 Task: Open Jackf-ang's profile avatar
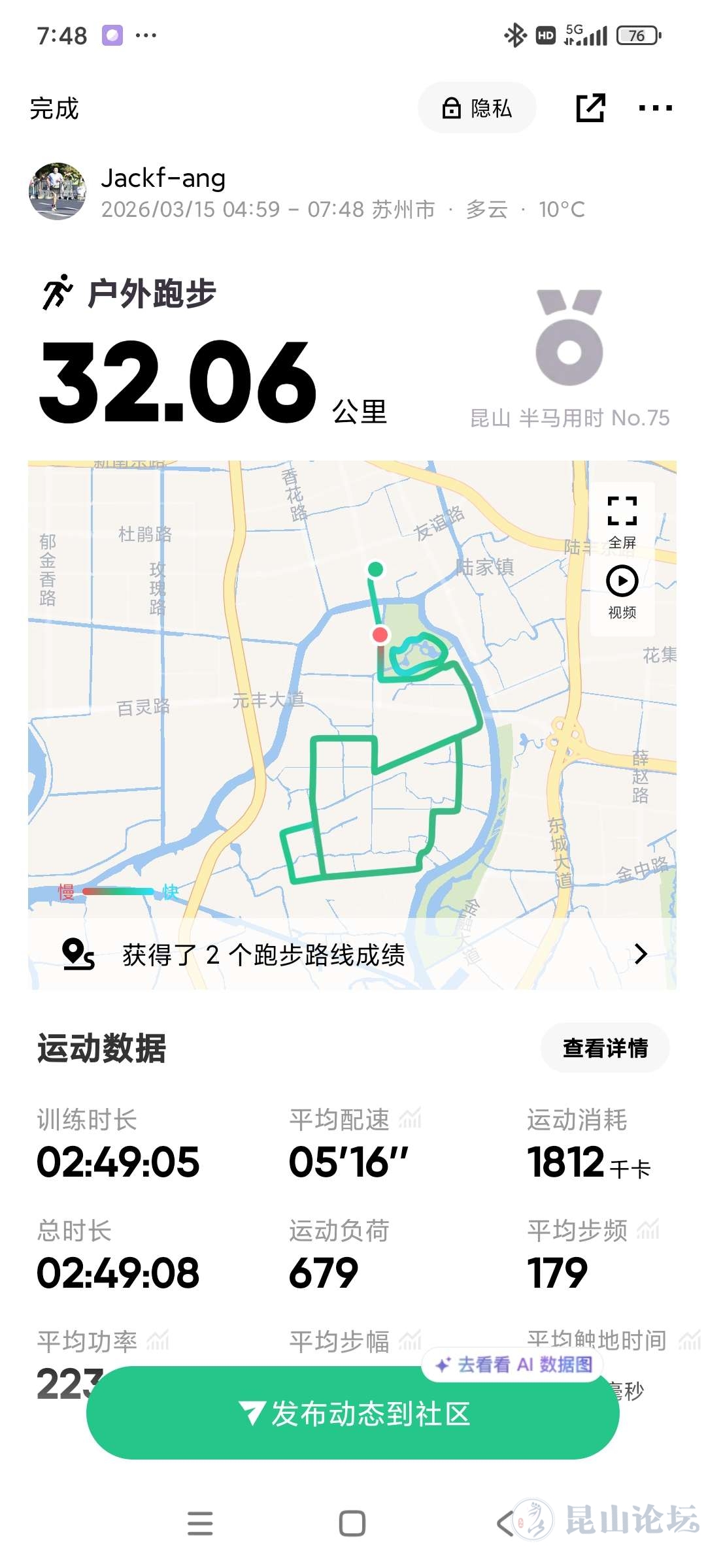[58, 191]
